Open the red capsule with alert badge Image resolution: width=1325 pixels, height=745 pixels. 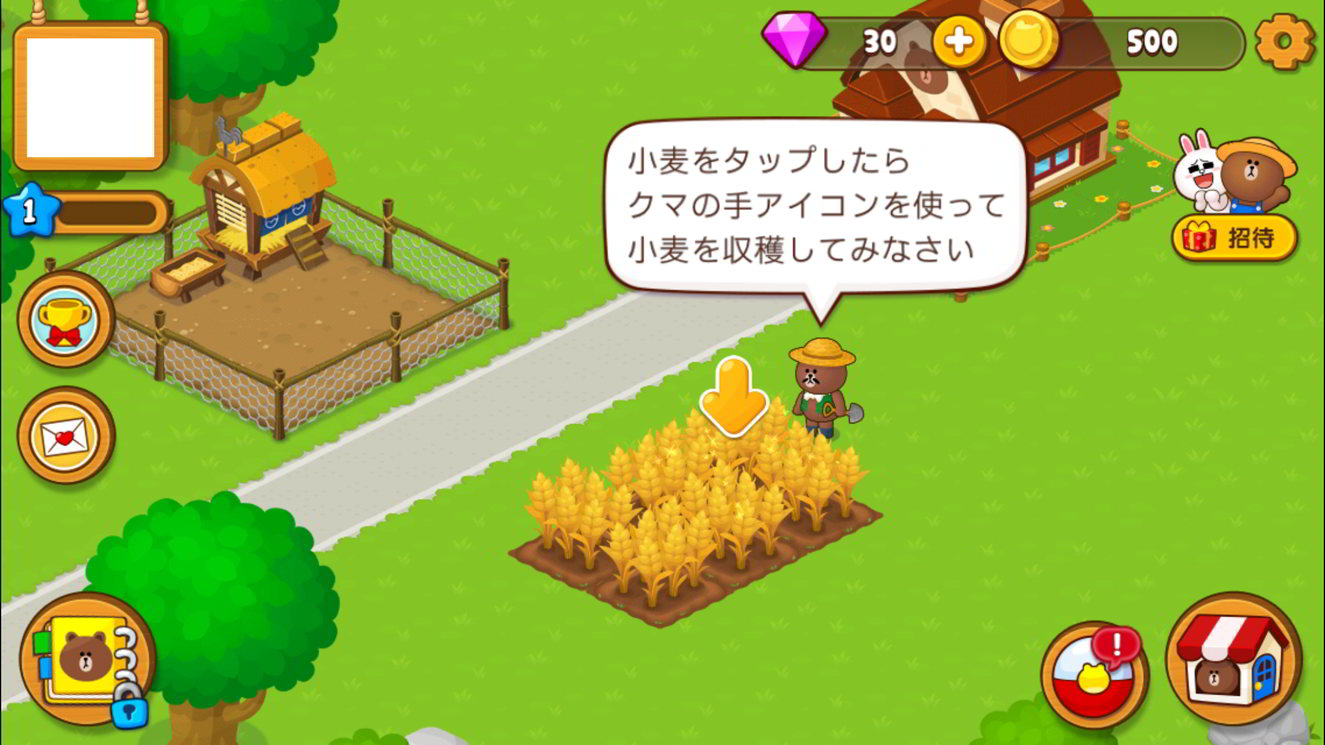1093,674
